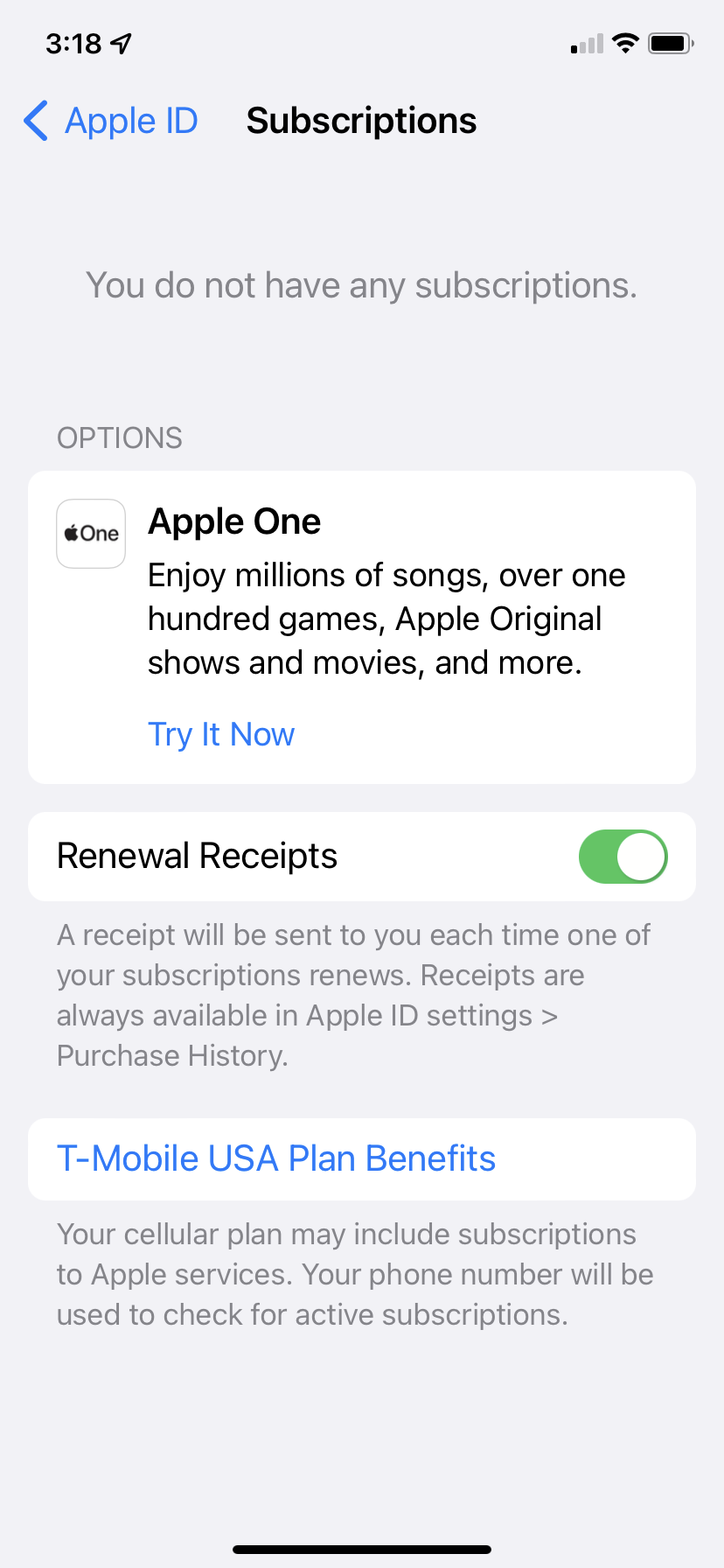Tap Try It Now for Apple One

click(x=221, y=734)
